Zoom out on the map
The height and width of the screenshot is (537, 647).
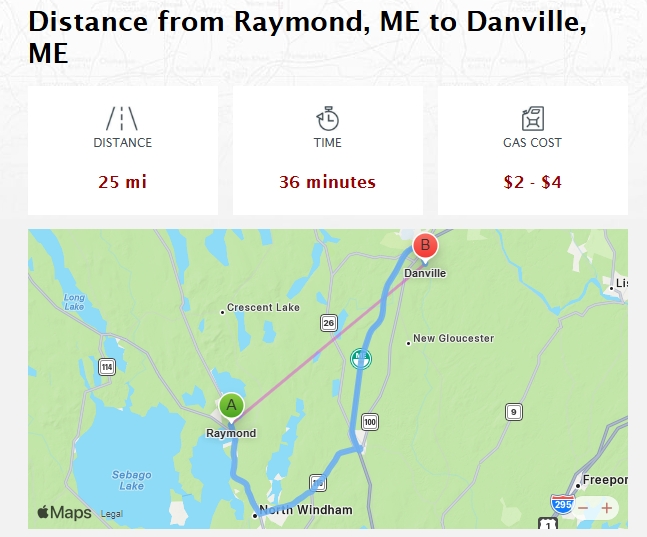pos(583,508)
